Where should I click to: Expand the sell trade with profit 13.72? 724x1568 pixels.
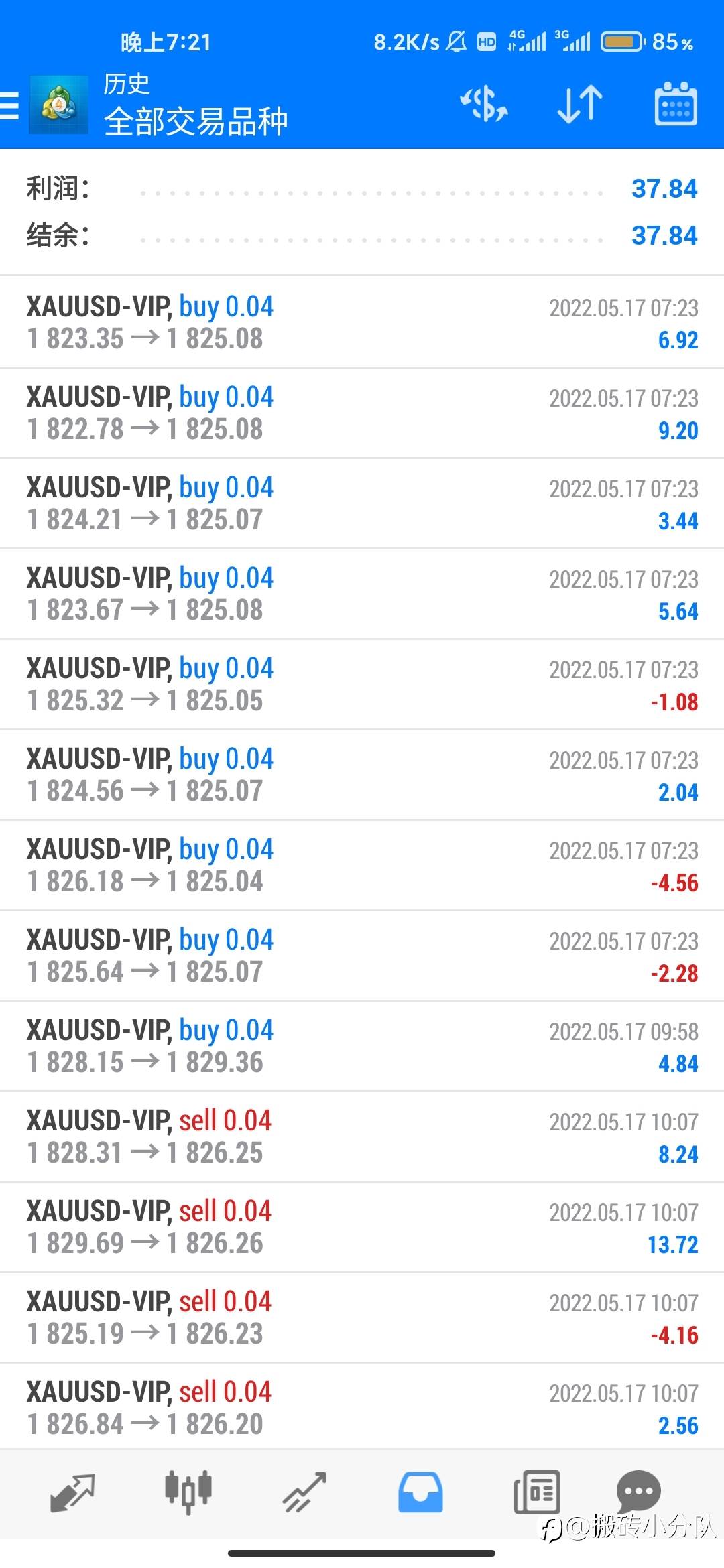pyautogui.click(x=362, y=1227)
